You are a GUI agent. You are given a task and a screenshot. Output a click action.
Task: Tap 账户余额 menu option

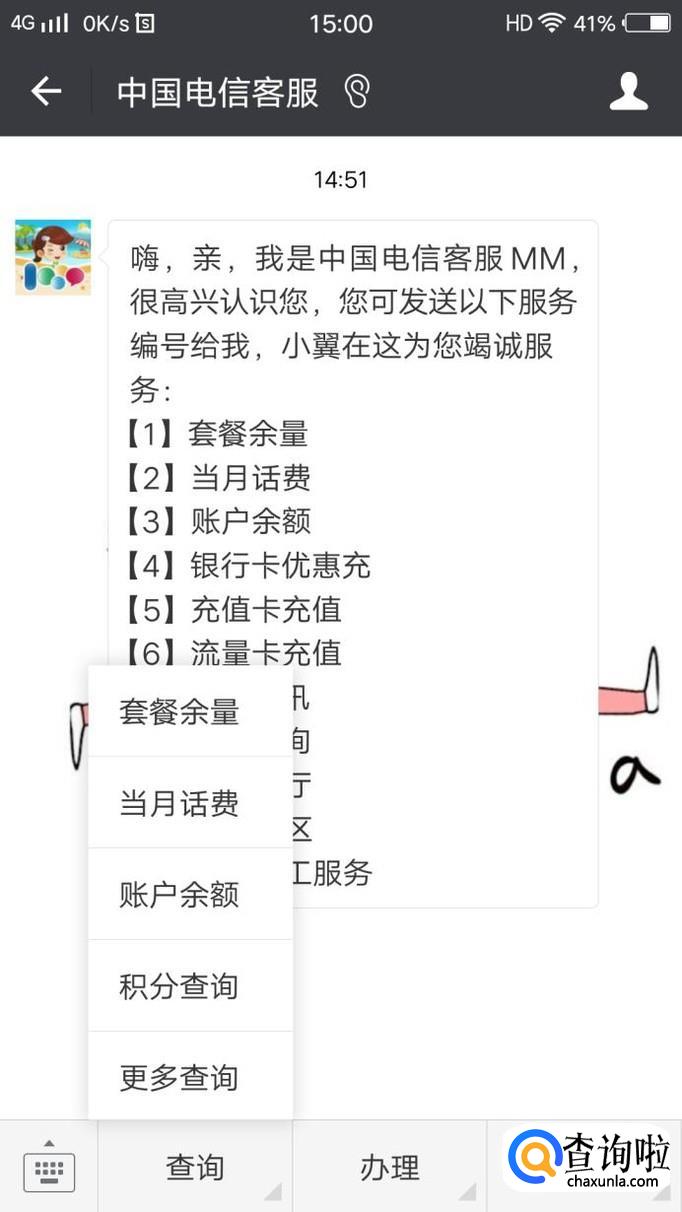click(180, 895)
